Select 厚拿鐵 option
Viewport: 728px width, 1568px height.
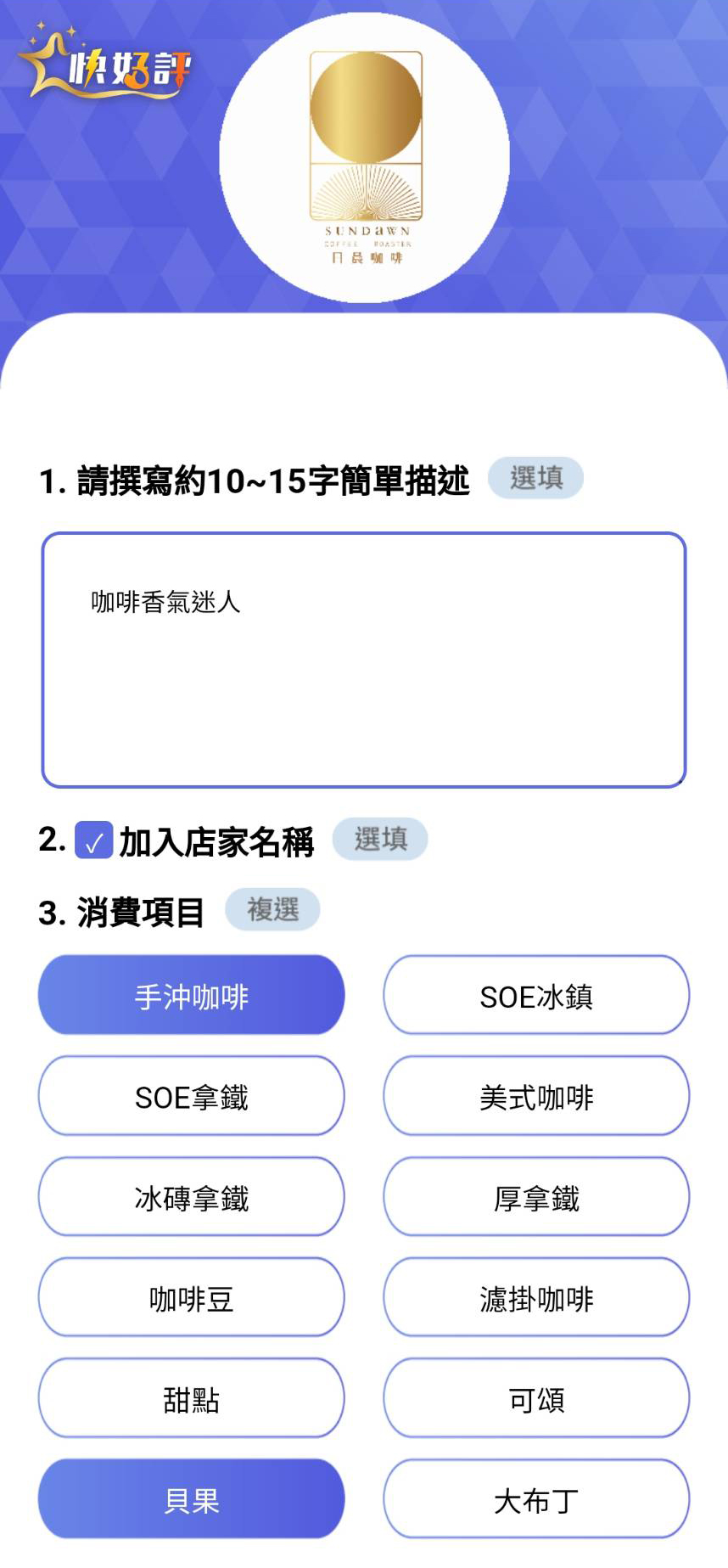(x=536, y=1197)
